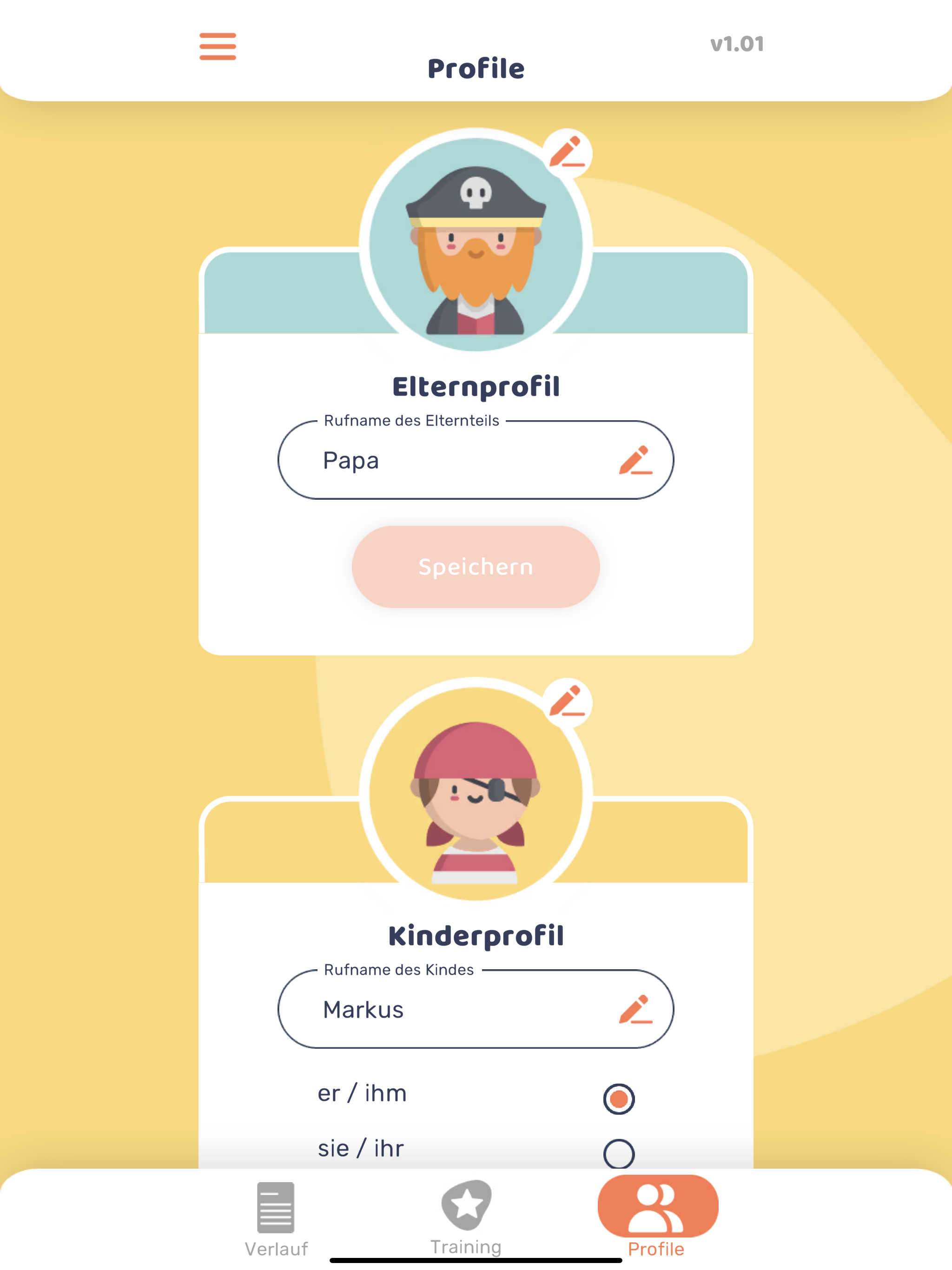Tap pencil icon next to Papa
This screenshot has height=1270, width=952.
(x=635, y=461)
